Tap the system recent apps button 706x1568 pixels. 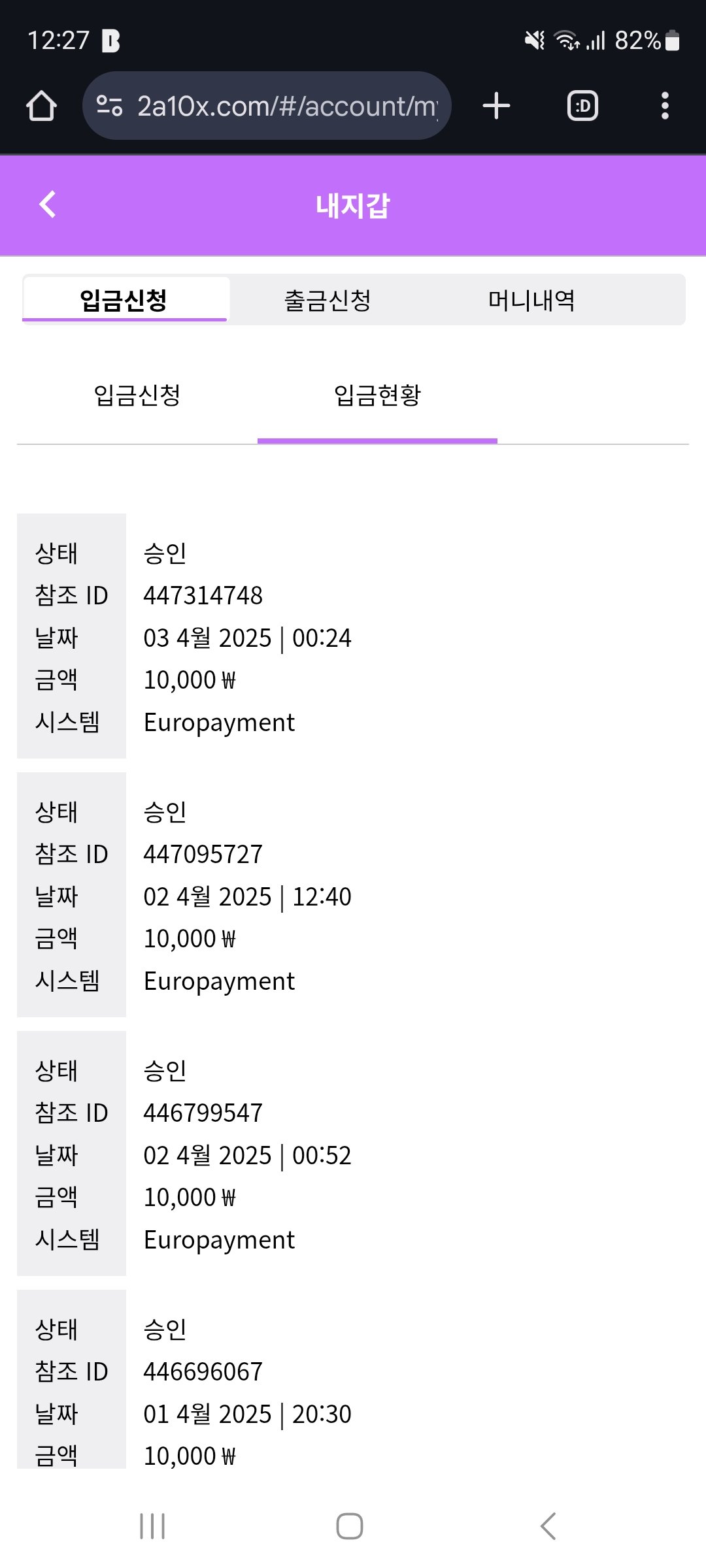coord(152,1526)
